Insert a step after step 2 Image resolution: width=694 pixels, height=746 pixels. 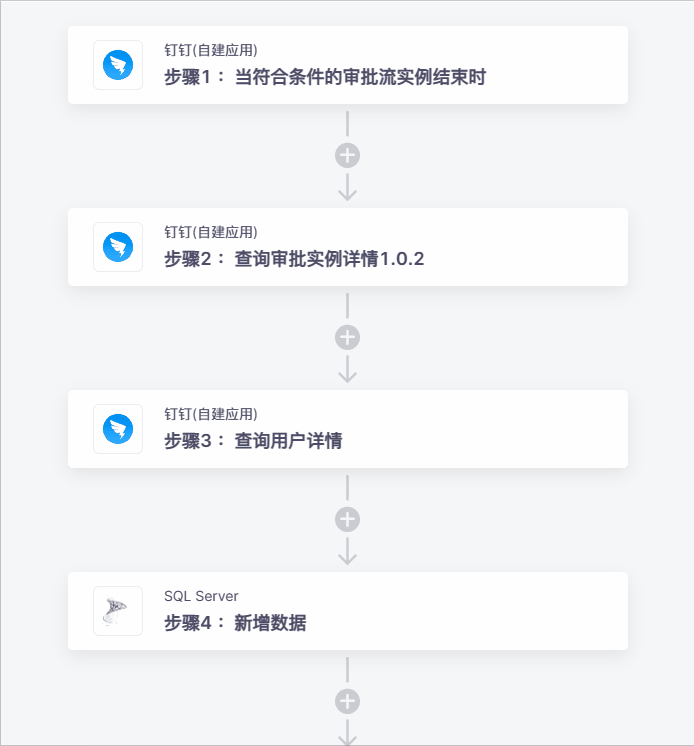347,338
